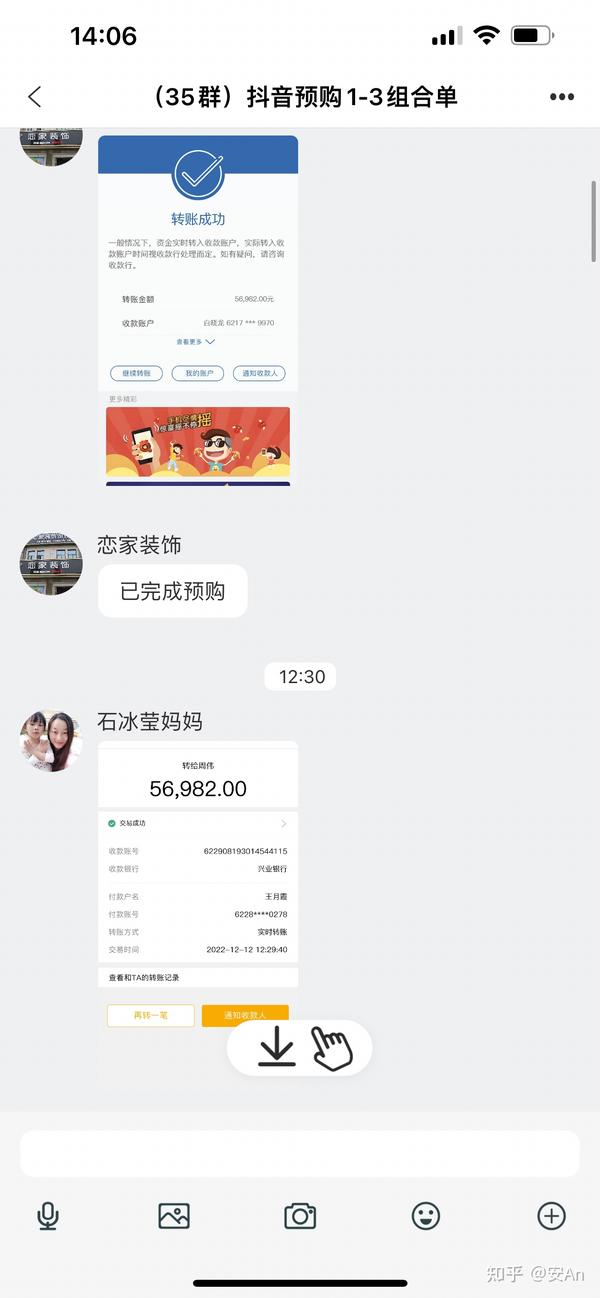
Task: Open the 转账成功 screenshot image
Action: (198, 310)
